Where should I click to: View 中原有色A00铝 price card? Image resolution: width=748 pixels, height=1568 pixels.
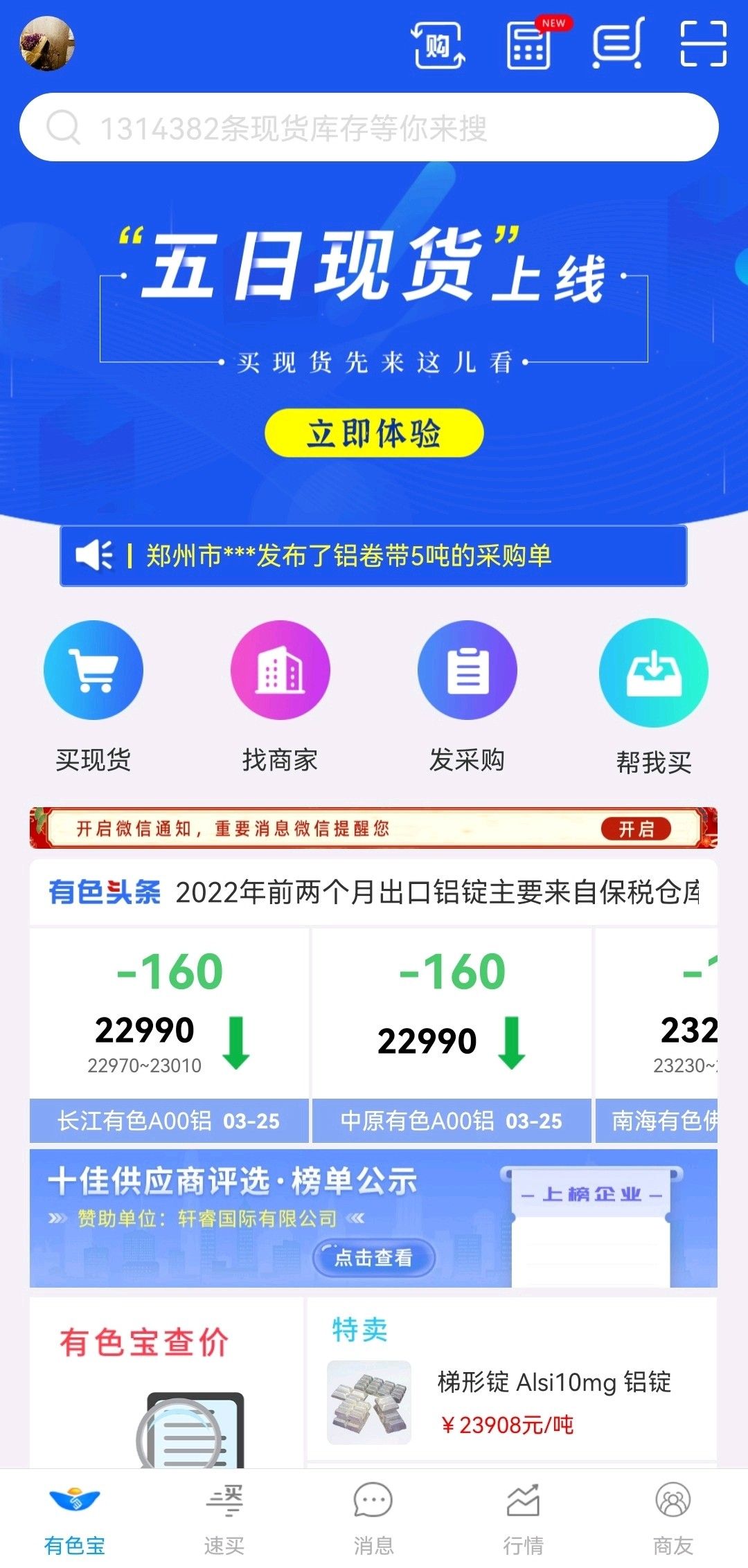click(x=452, y=1036)
